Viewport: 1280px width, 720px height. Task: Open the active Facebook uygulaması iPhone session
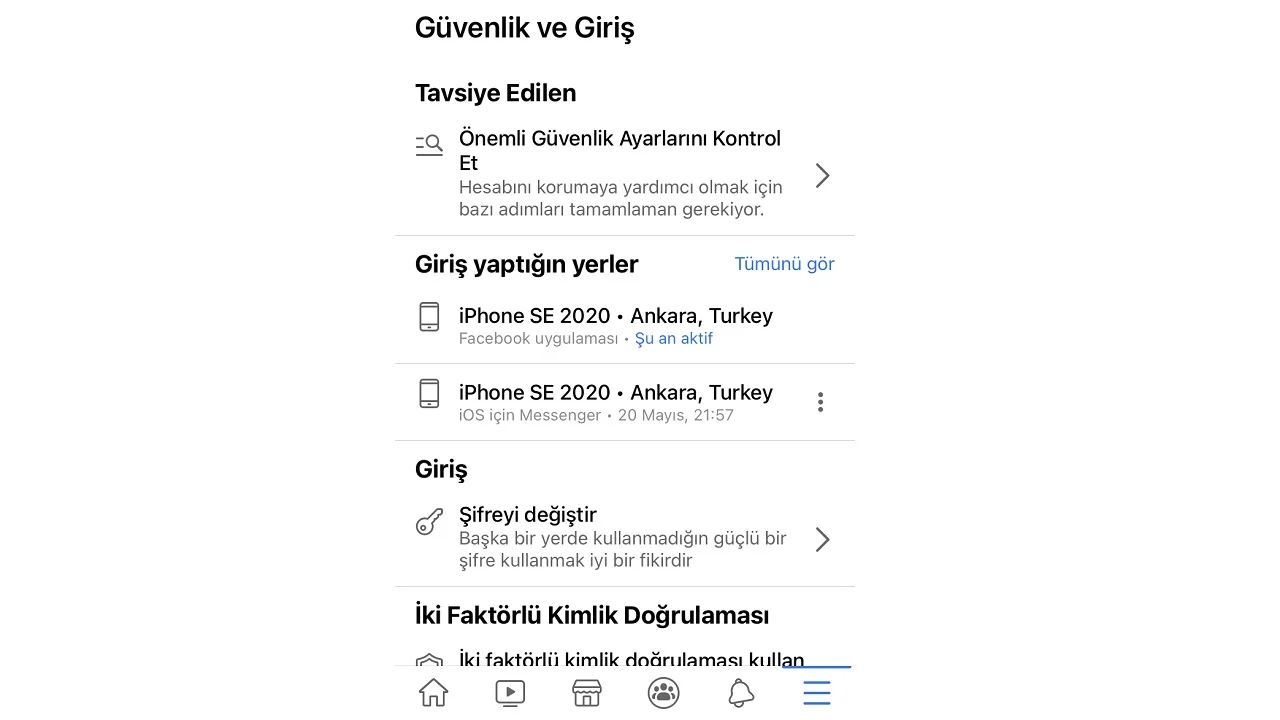point(615,326)
